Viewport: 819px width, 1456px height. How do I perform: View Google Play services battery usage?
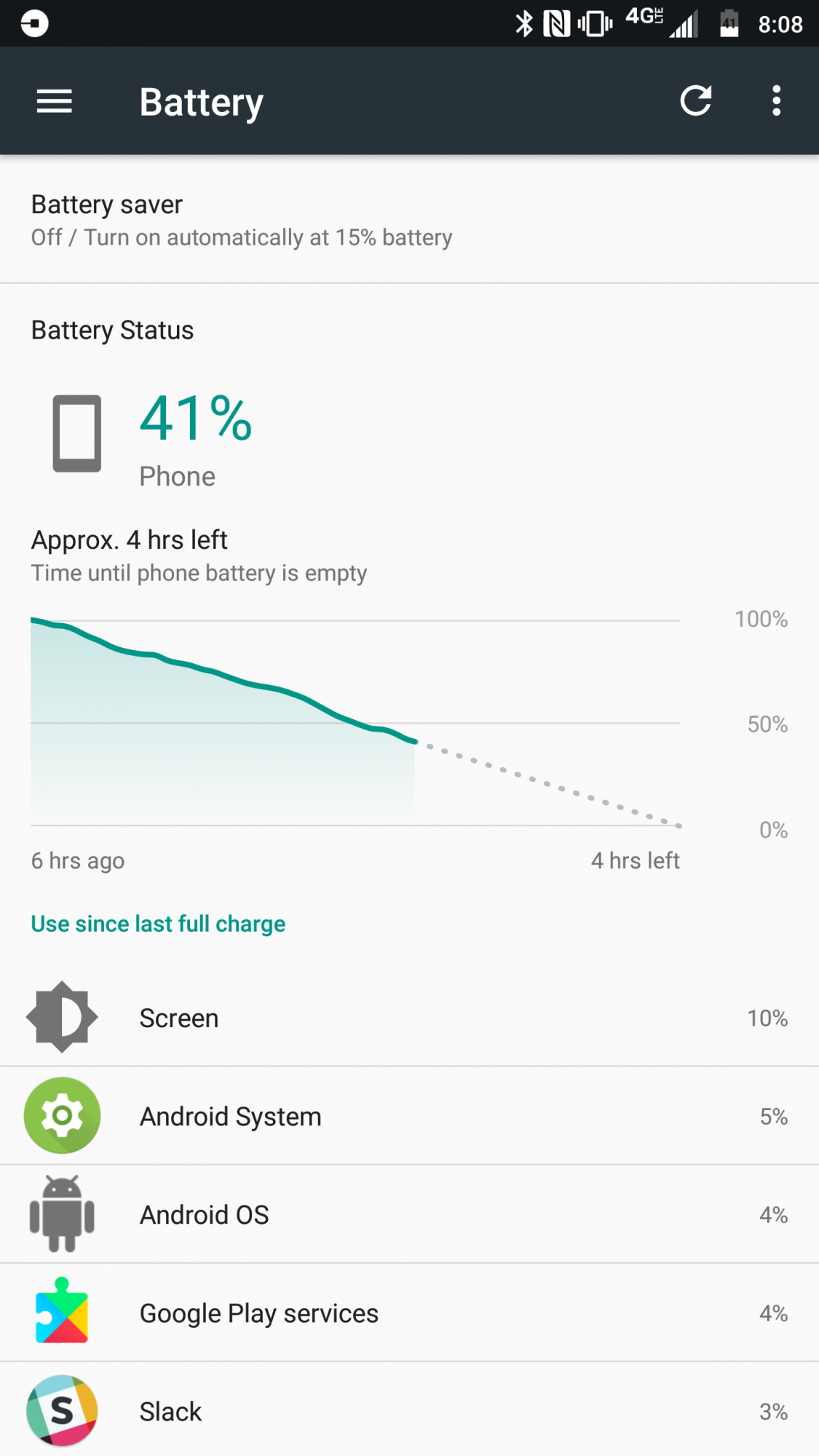[409, 1312]
